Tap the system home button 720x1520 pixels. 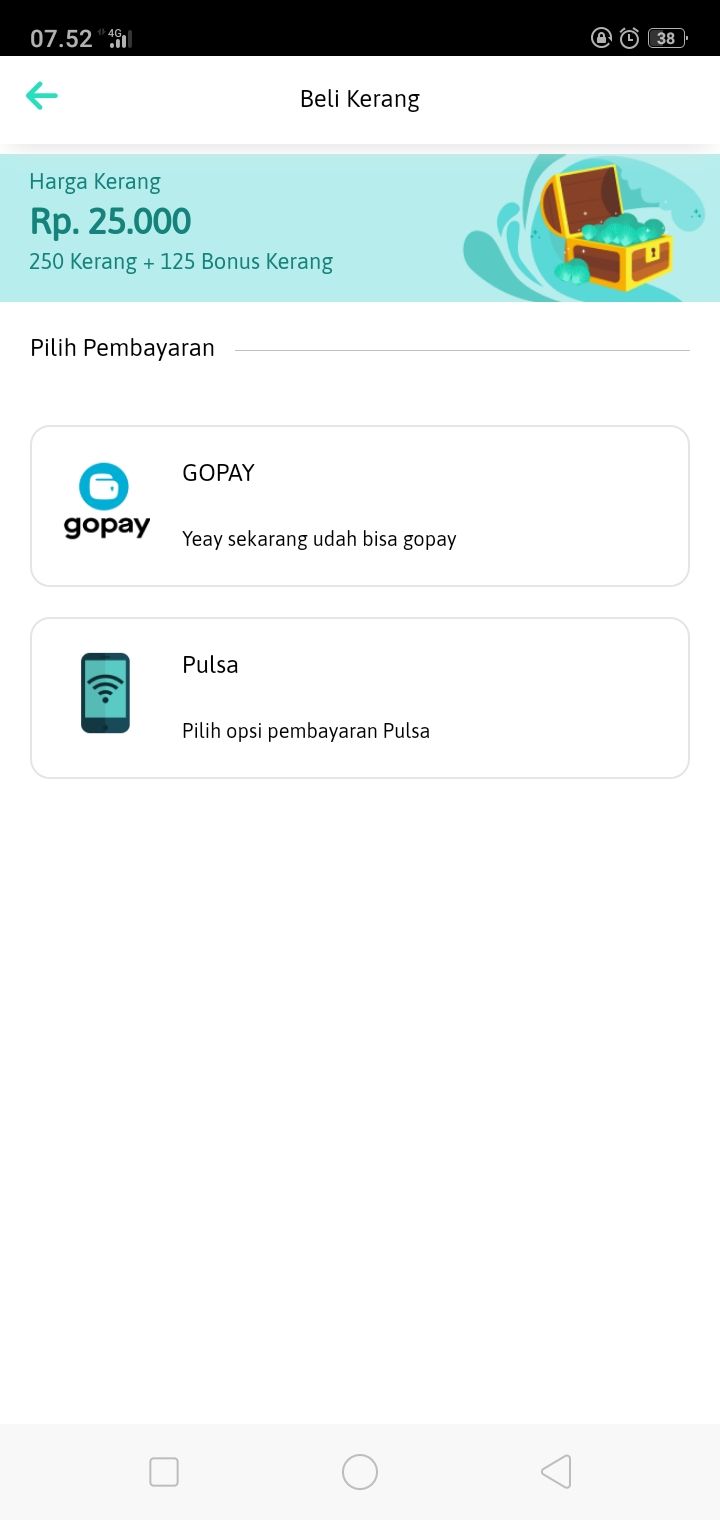[x=360, y=1472]
